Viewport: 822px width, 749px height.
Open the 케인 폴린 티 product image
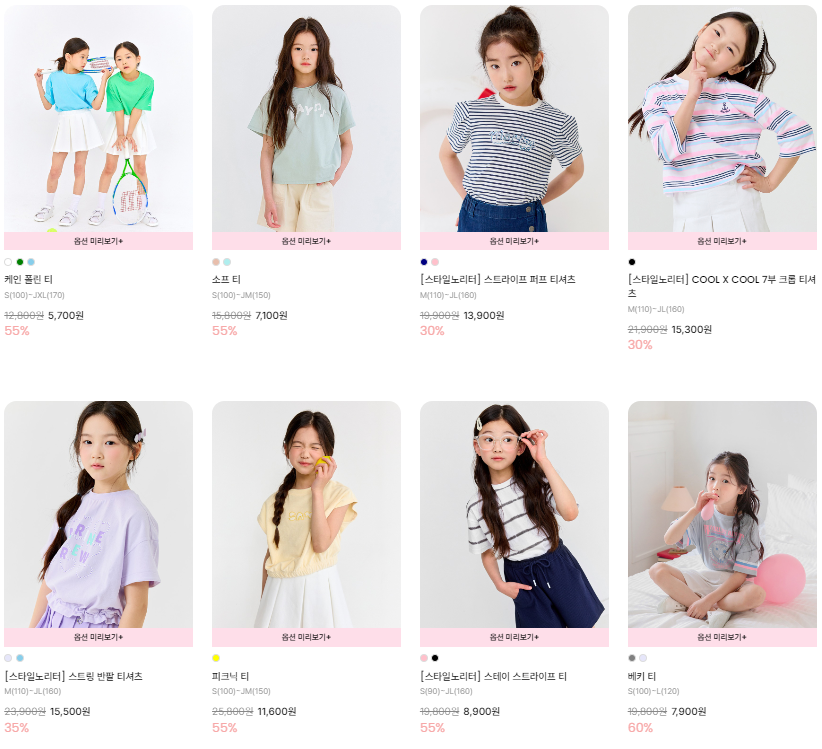(98, 118)
